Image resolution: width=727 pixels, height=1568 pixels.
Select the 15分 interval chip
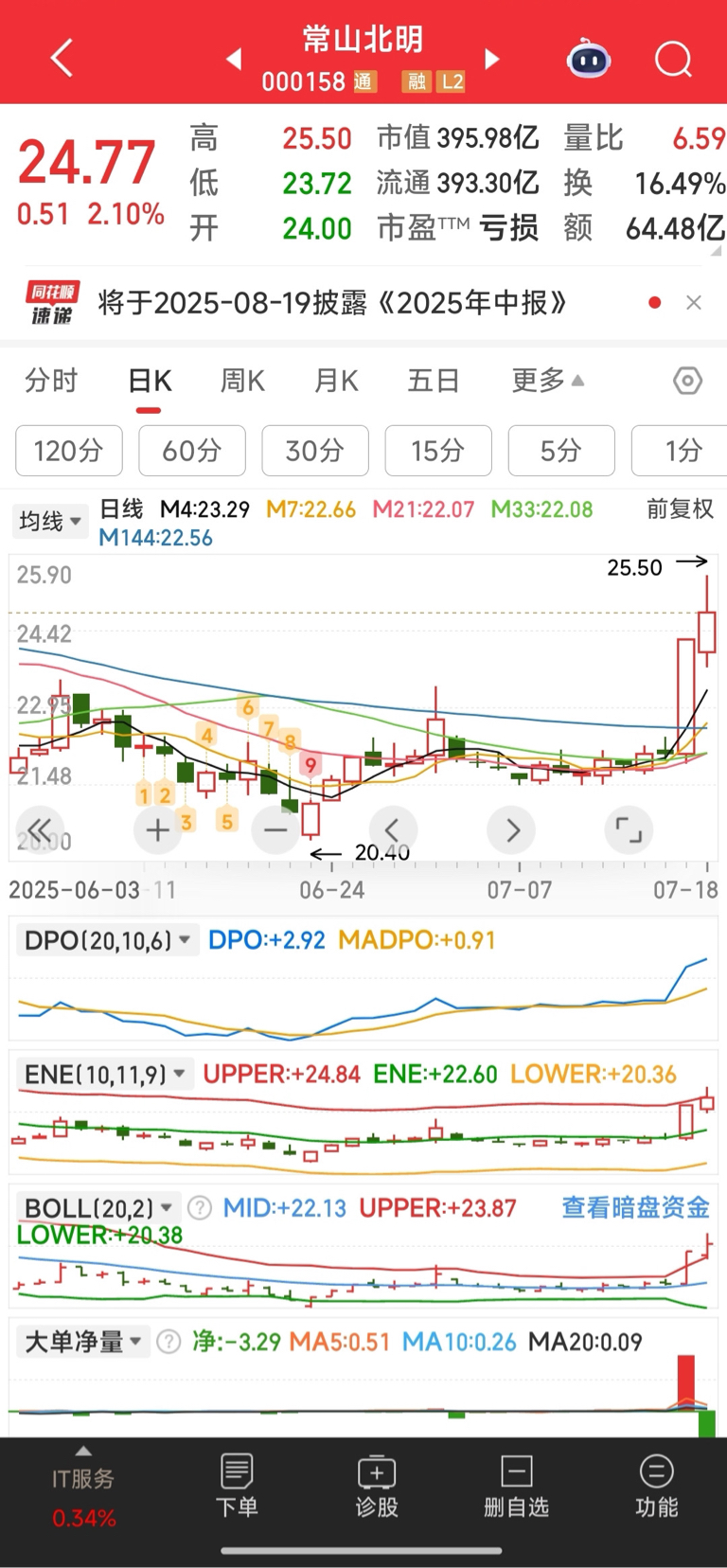click(x=438, y=451)
